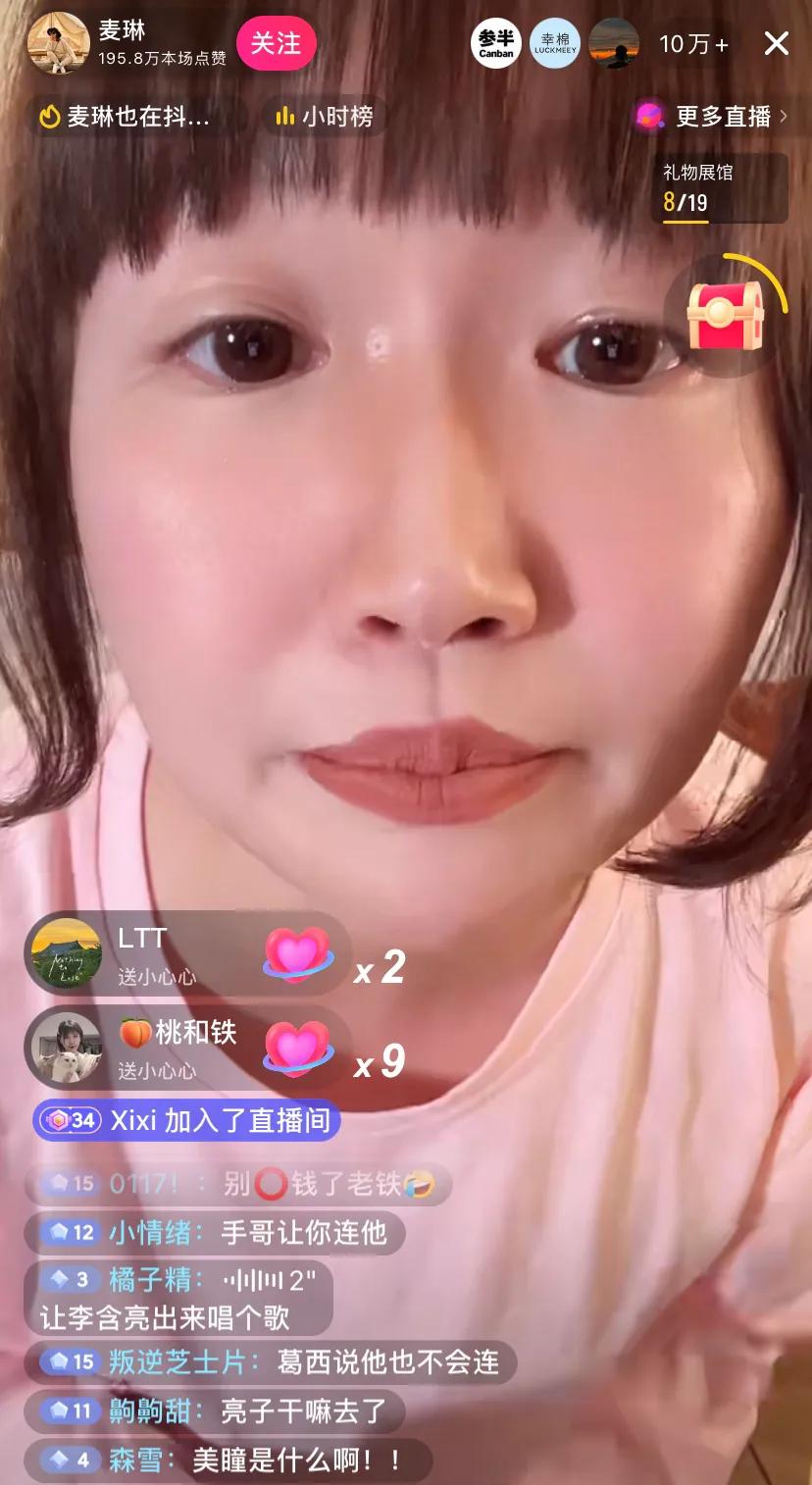Browse 更多直播 live streams

pyautogui.click(x=713, y=117)
